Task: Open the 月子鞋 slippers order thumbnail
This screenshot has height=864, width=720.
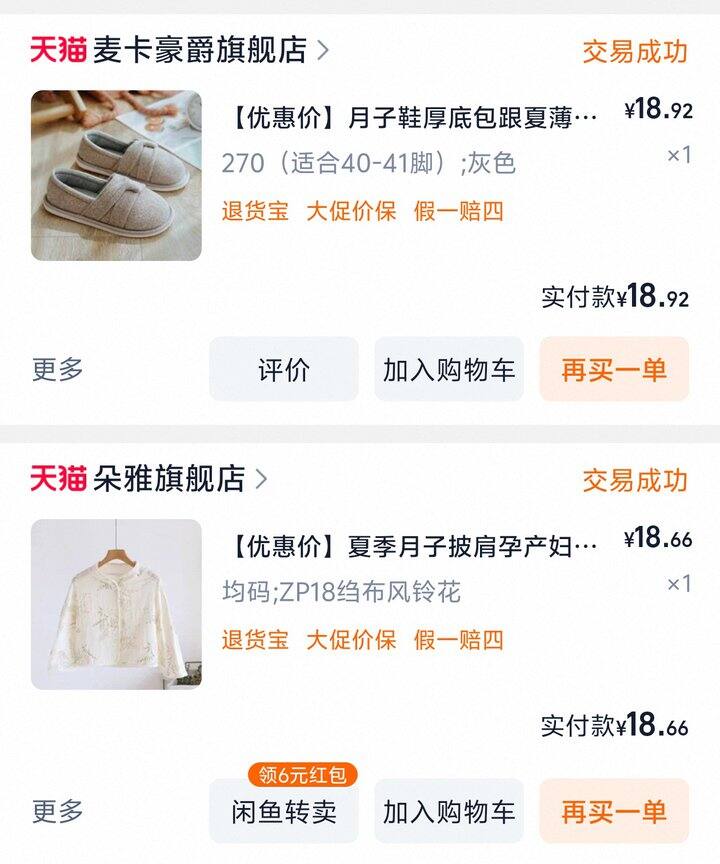Action: 116,176
